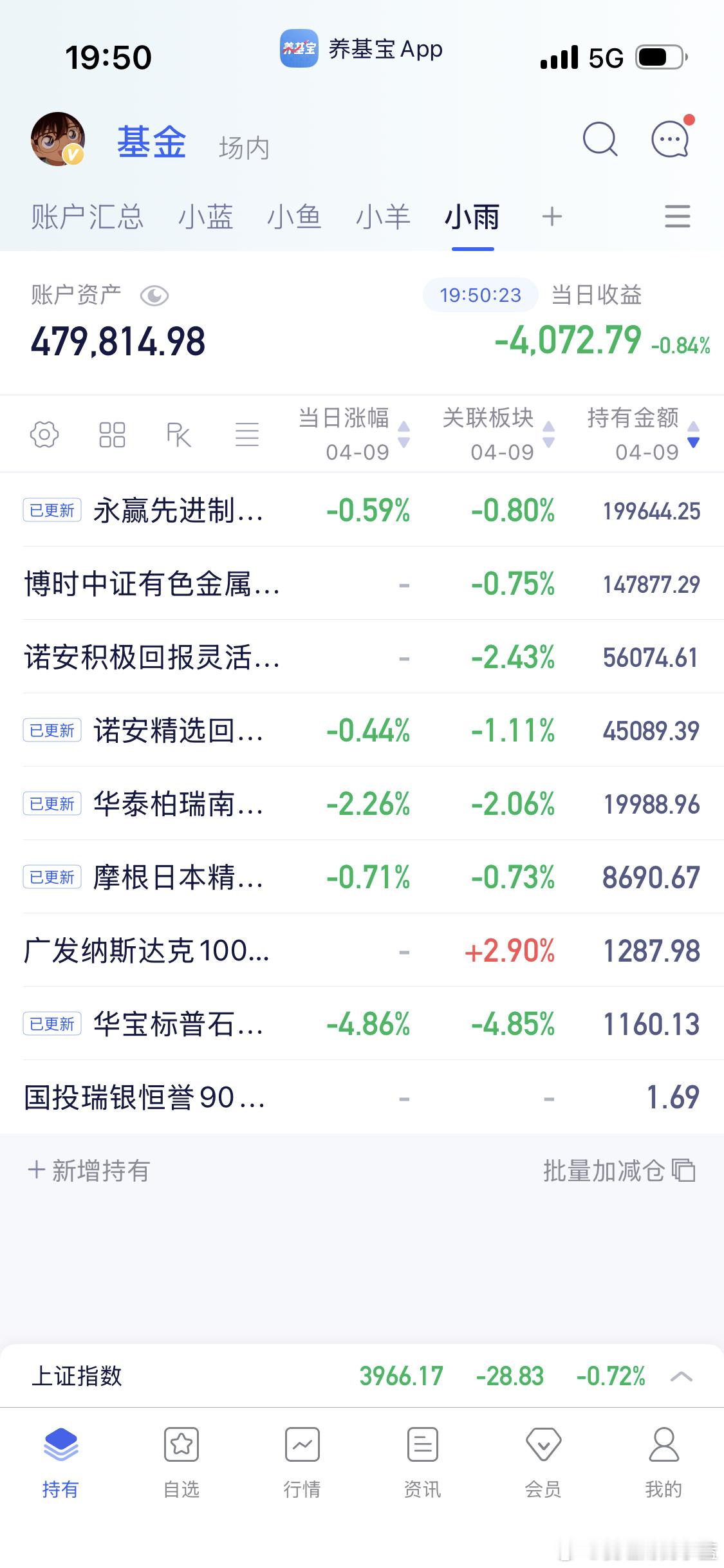The image size is (724, 1568).
Task: Select the 账户汇总 account tab
Action: click(88, 217)
